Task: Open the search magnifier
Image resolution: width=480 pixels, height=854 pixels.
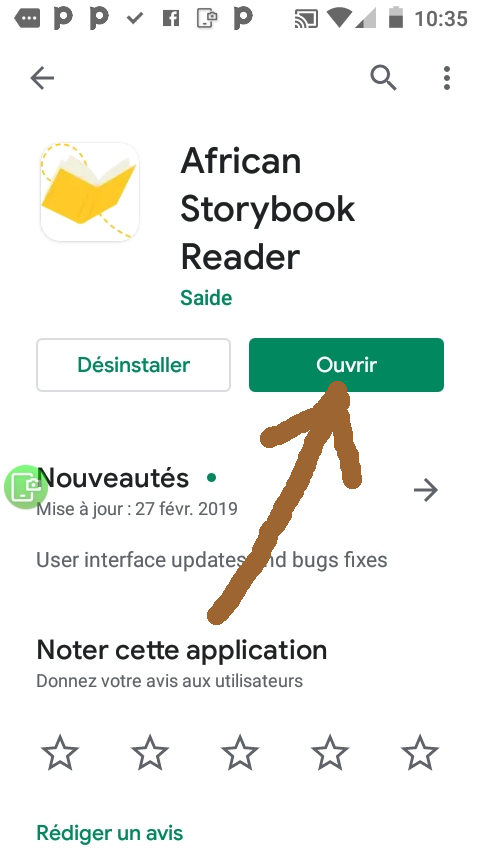Action: [x=384, y=78]
